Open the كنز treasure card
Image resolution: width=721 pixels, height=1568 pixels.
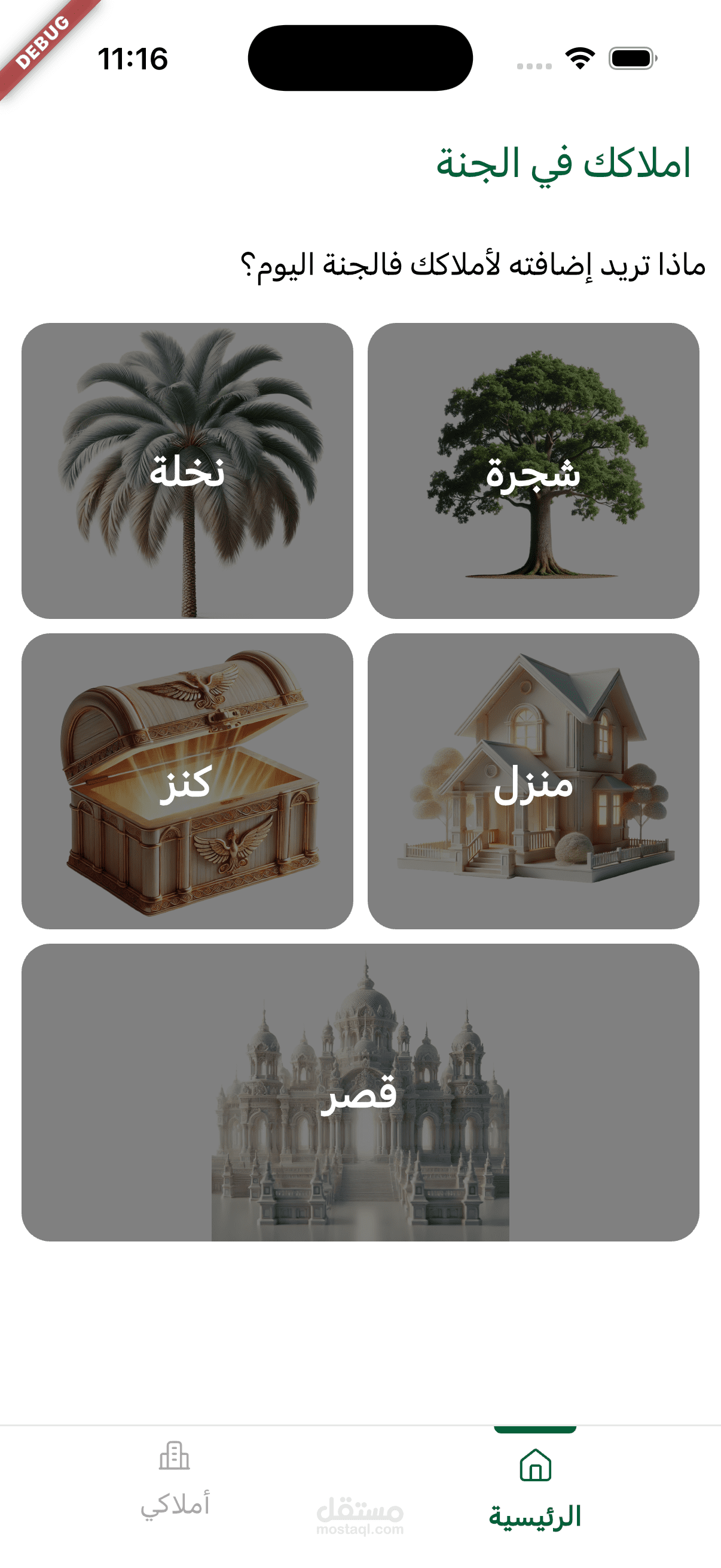click(x=187, y=781)
